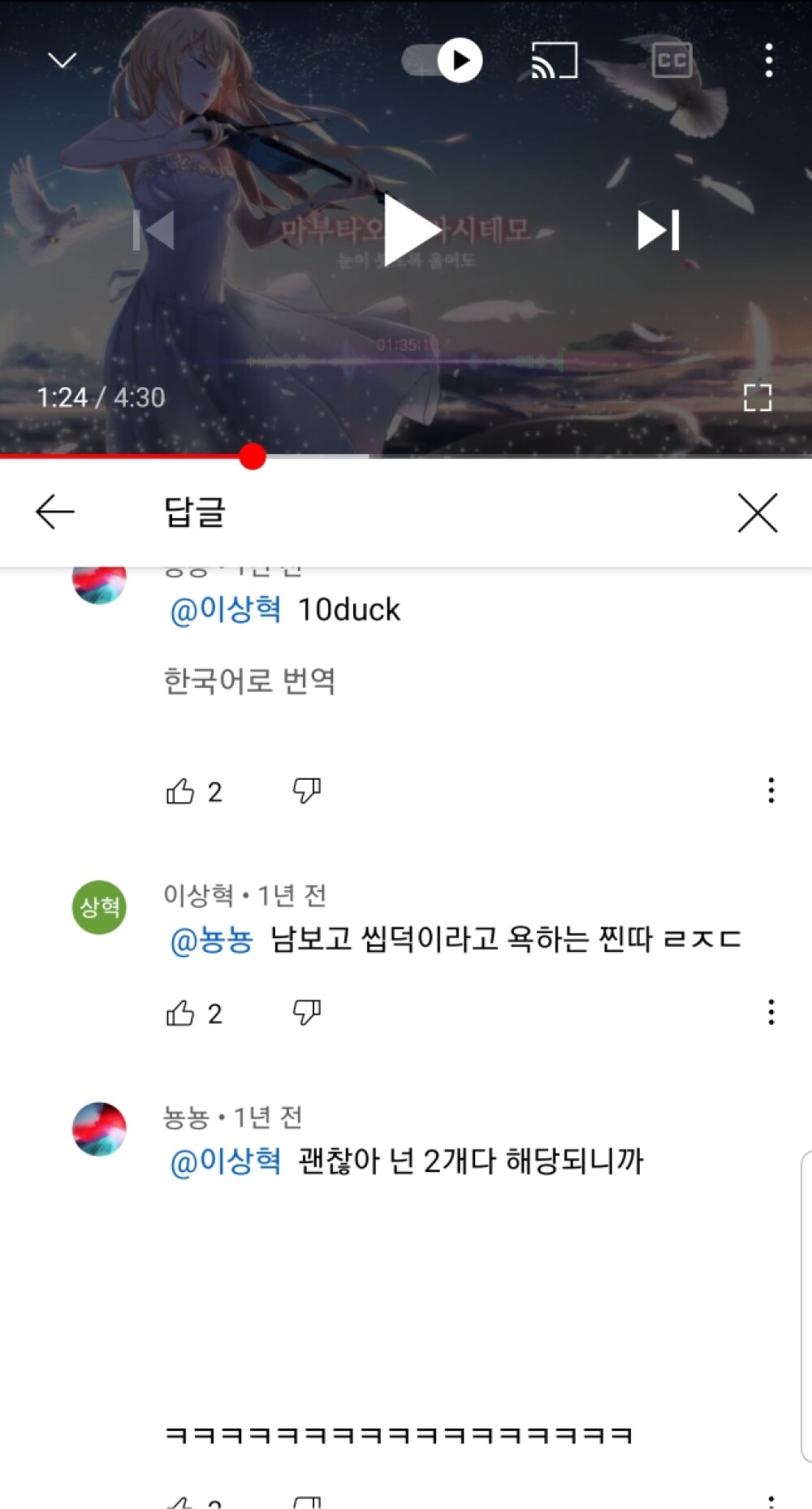Screen dimensions: 812x1509
Task: Cast video to another device
Action: [x=555, y=61]
